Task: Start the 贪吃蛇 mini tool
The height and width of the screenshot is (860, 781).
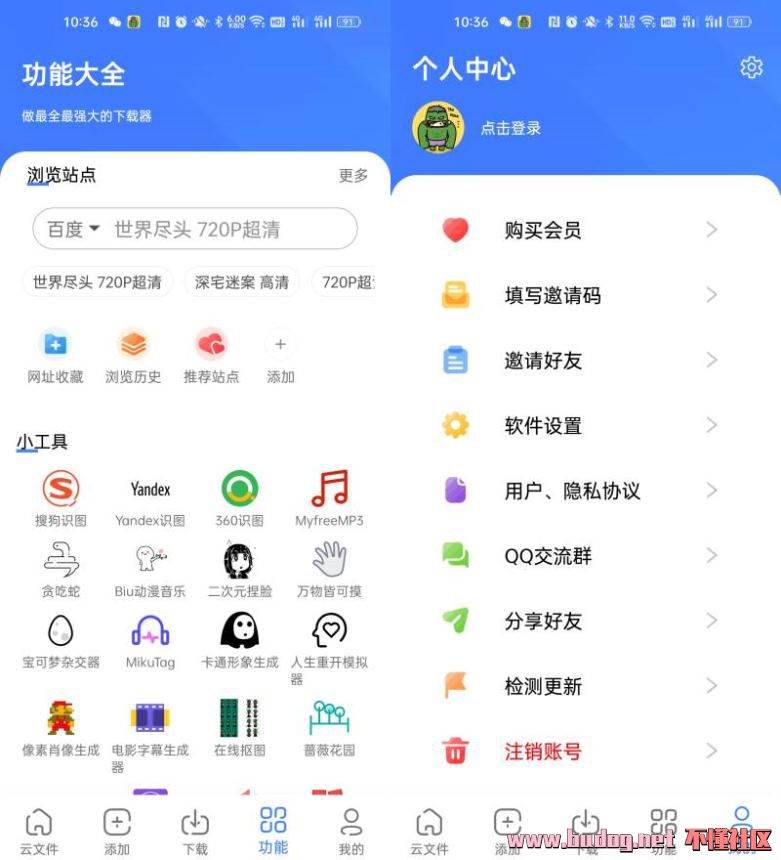Action: click(x=61, y=568)
